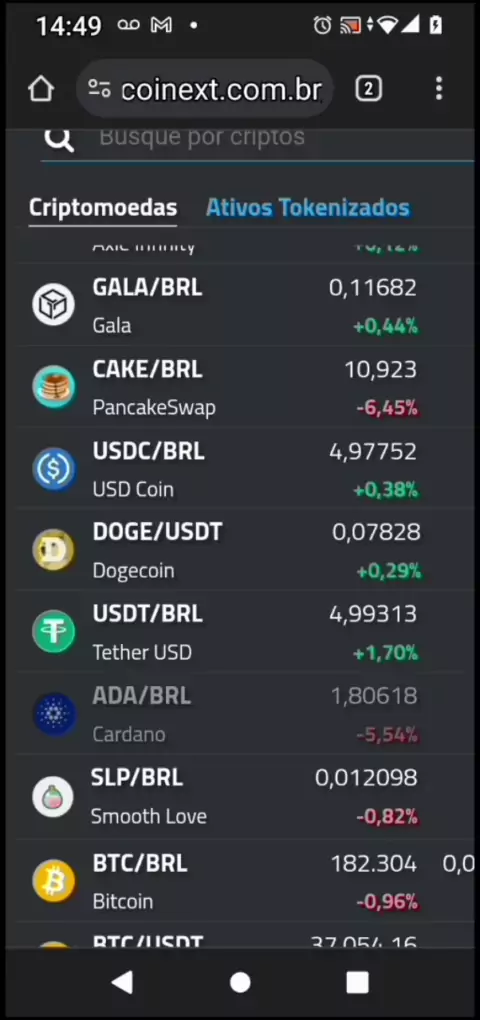Switch to the Ativos Tokenizados tab
The image size is (480, 1020).
point(308,208)
